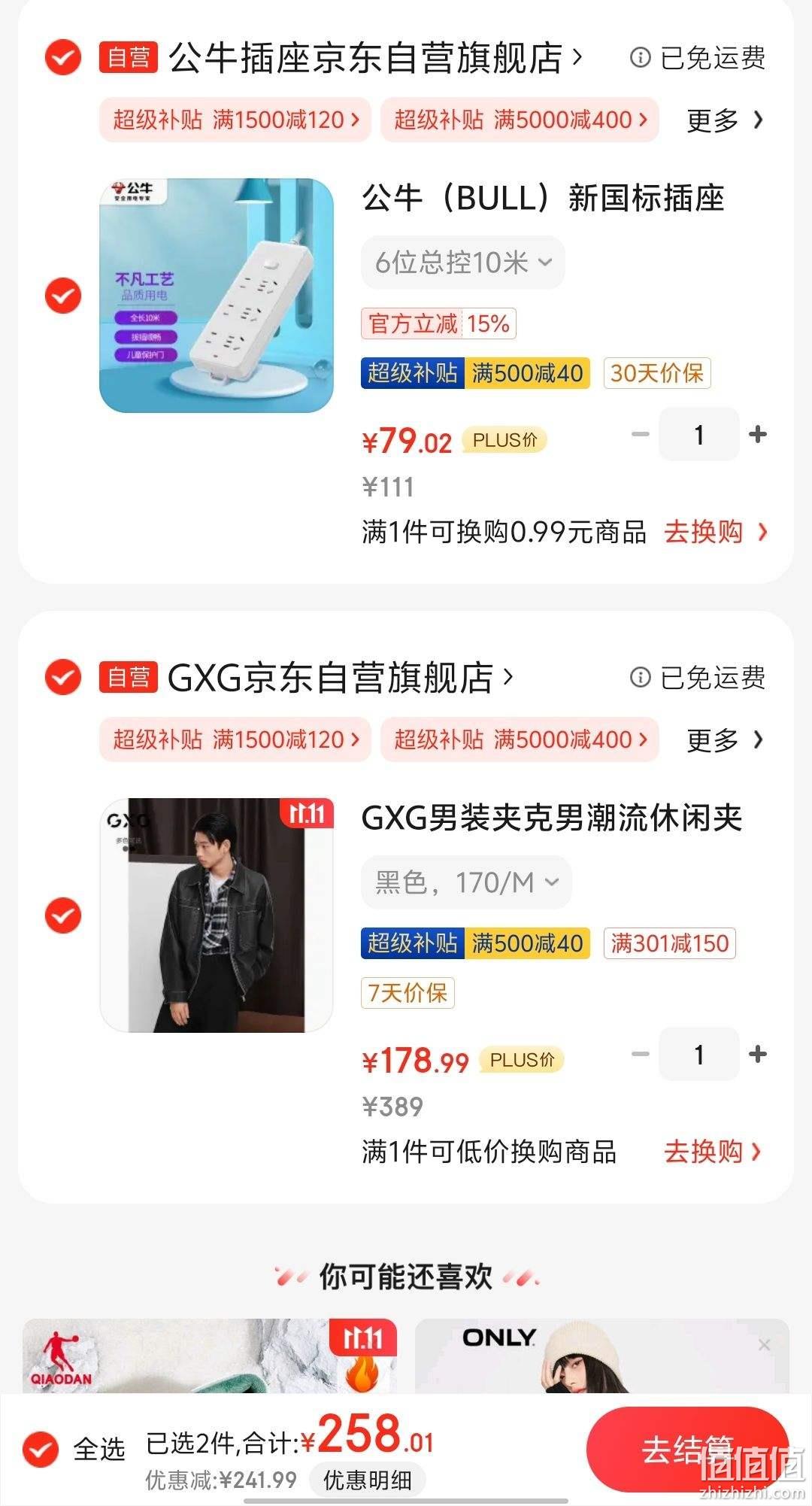Deselect the 公牛 新国标插座 item checkbox
812x1506 pixels.
coord(62,296)
